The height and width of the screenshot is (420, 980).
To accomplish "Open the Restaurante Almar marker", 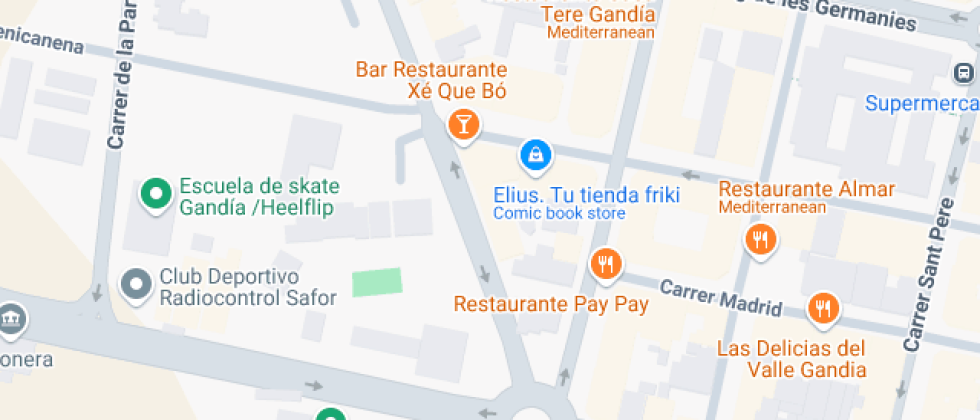I will [x=761, y=239].
